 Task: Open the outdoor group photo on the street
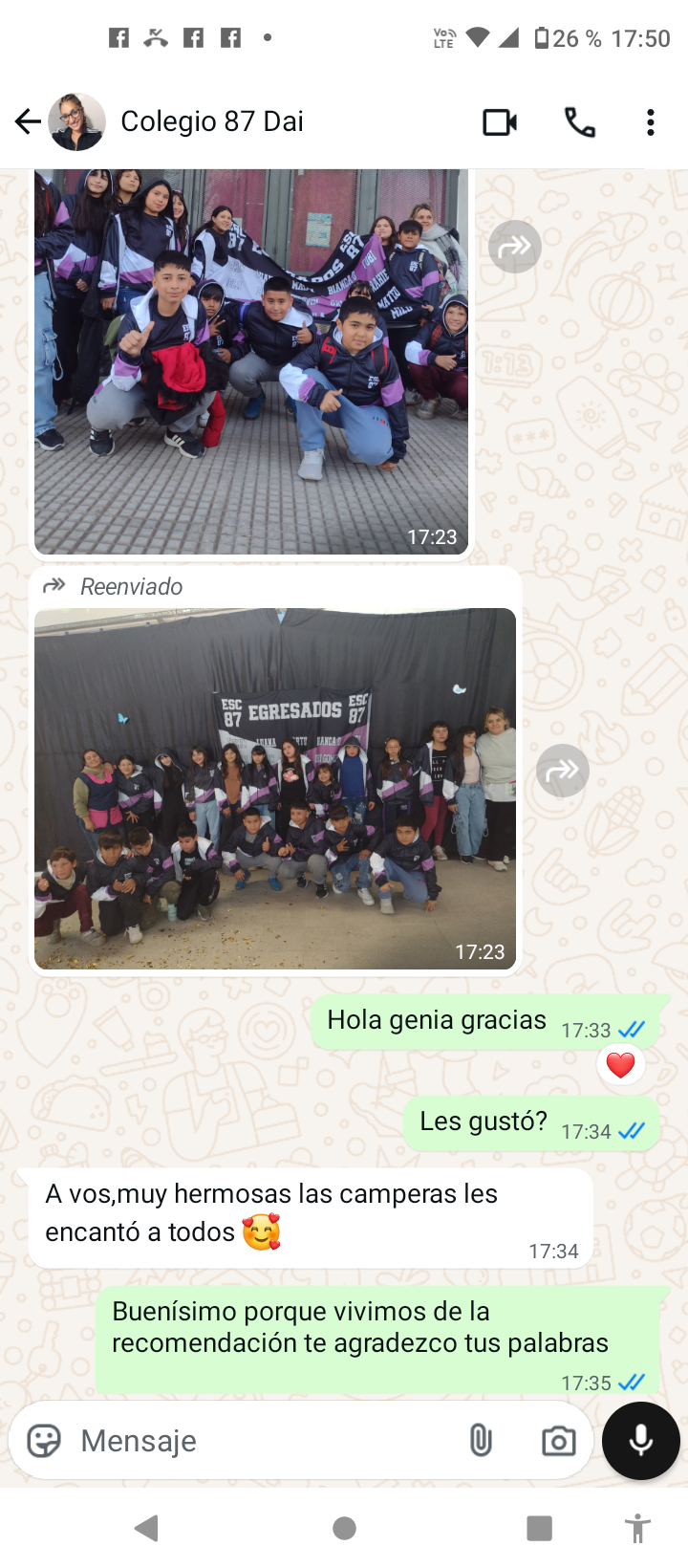coord(251,361)
